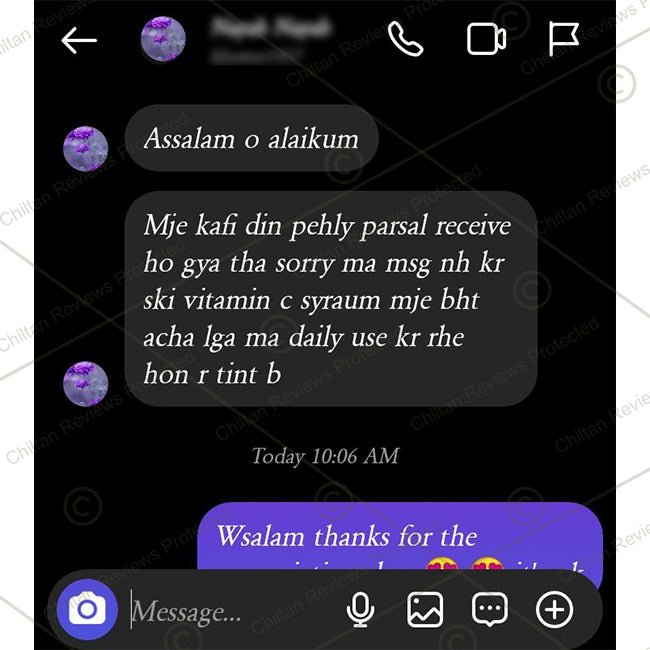Open the stickers and GIF chat icon

pos(489,609)
